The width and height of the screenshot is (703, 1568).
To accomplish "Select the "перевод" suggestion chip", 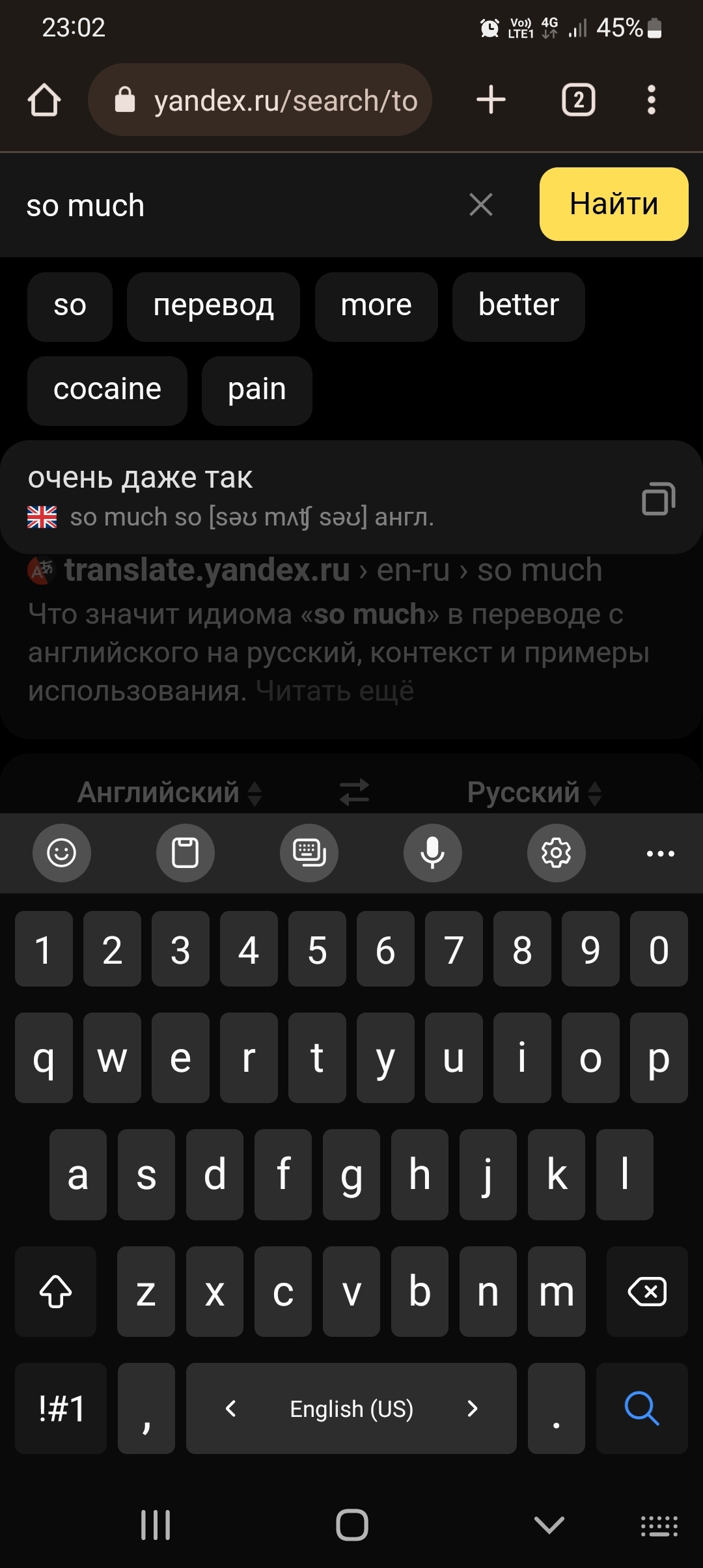I will (214, 306).
